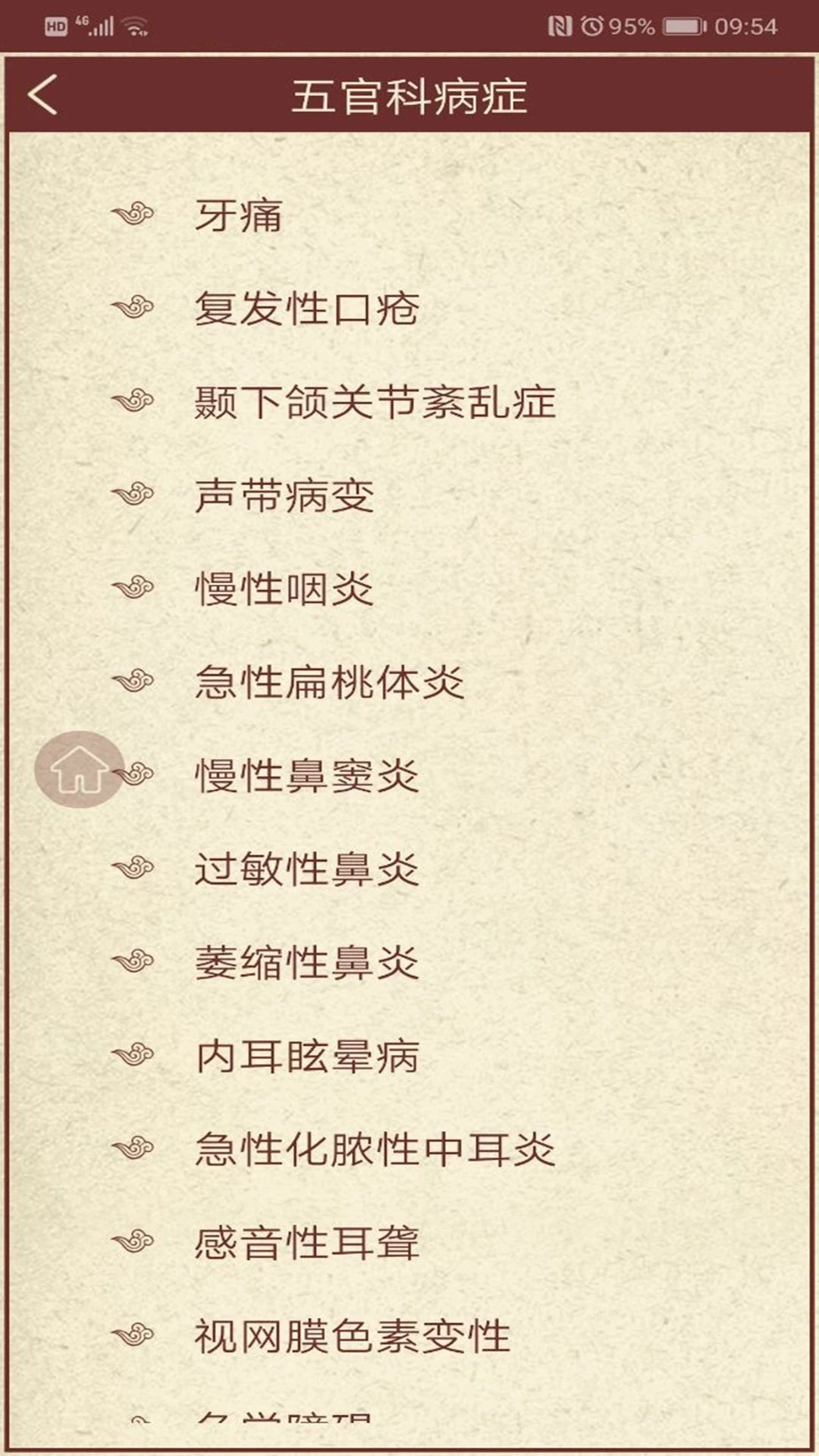View 声带病变 details
This screenshot has height=1456, width=819.
(x=284, y=495)
